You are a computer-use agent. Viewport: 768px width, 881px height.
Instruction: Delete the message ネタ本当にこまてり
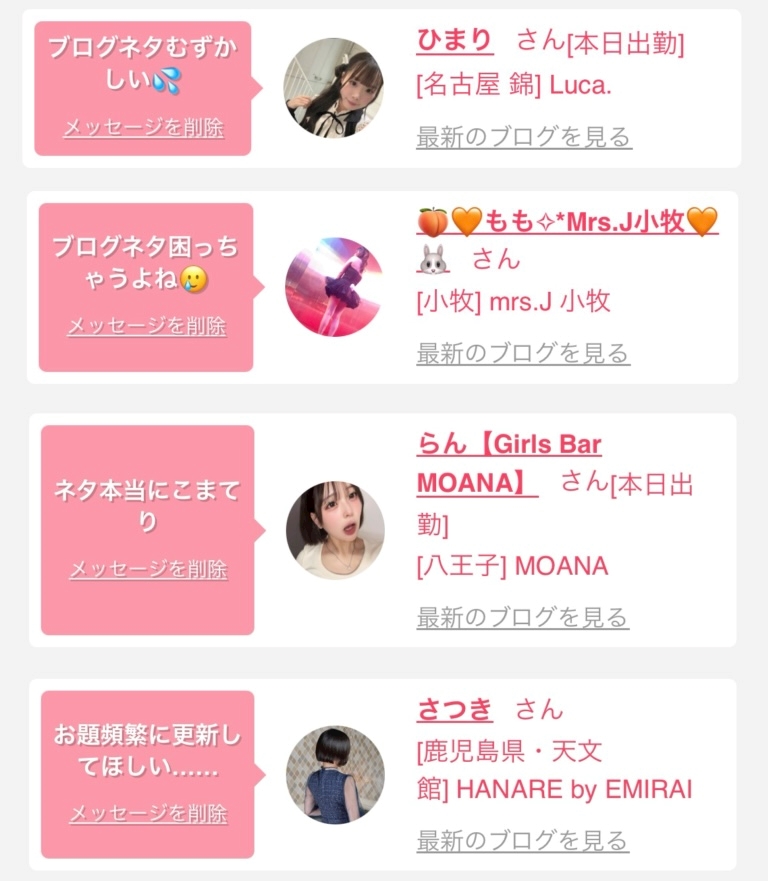click(148, 569)
